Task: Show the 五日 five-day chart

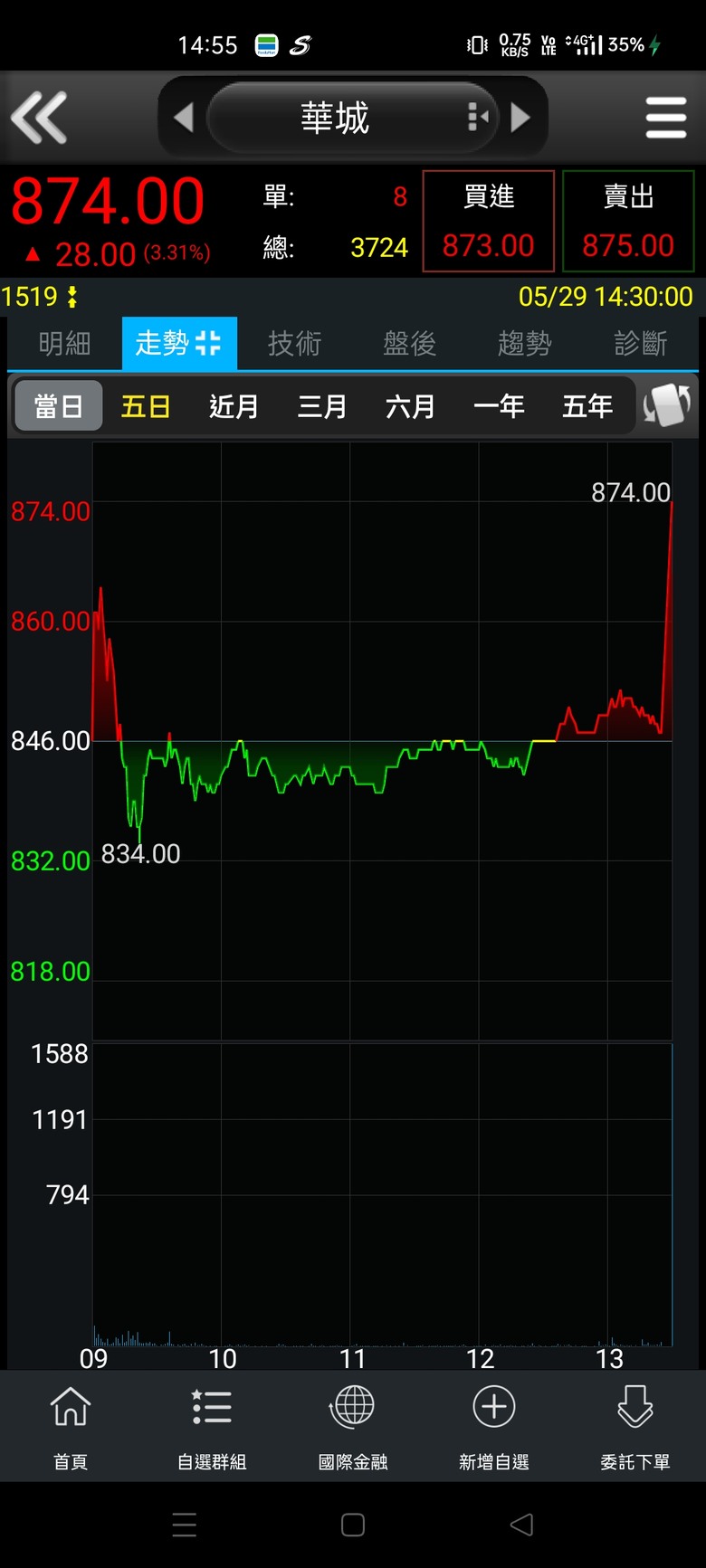Action: (x=146, y=406)
